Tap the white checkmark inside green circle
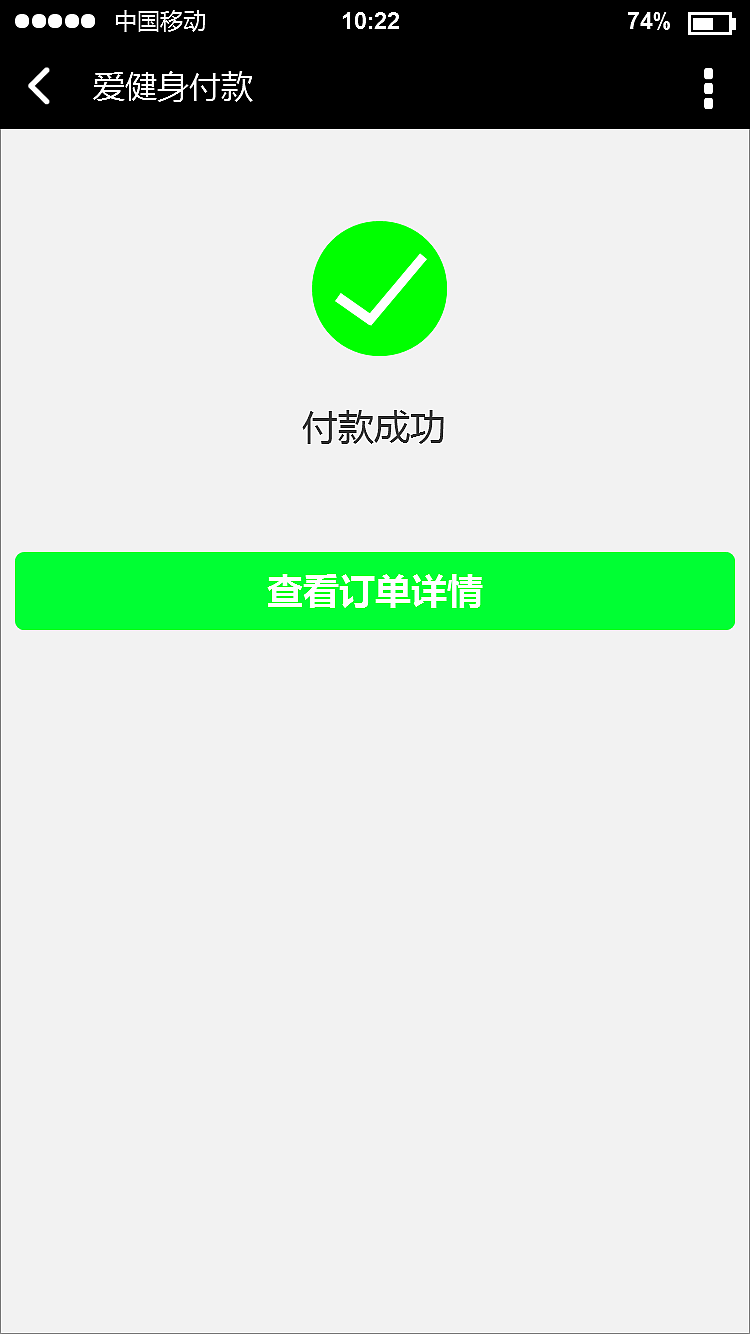This screenshot has width=750, height=1334. [x=380, y=288]
